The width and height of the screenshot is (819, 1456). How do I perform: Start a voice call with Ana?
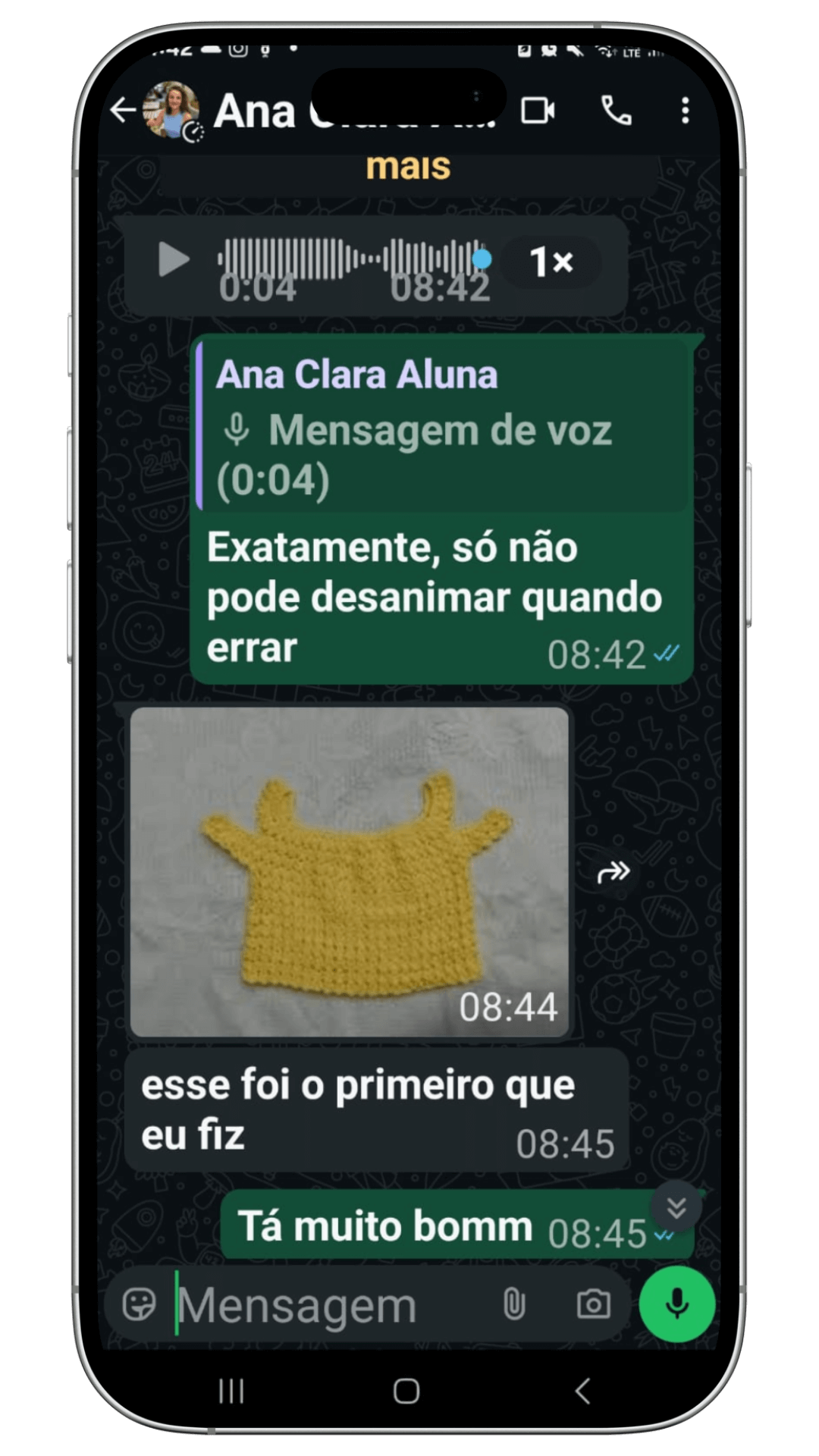click(616, 111)
